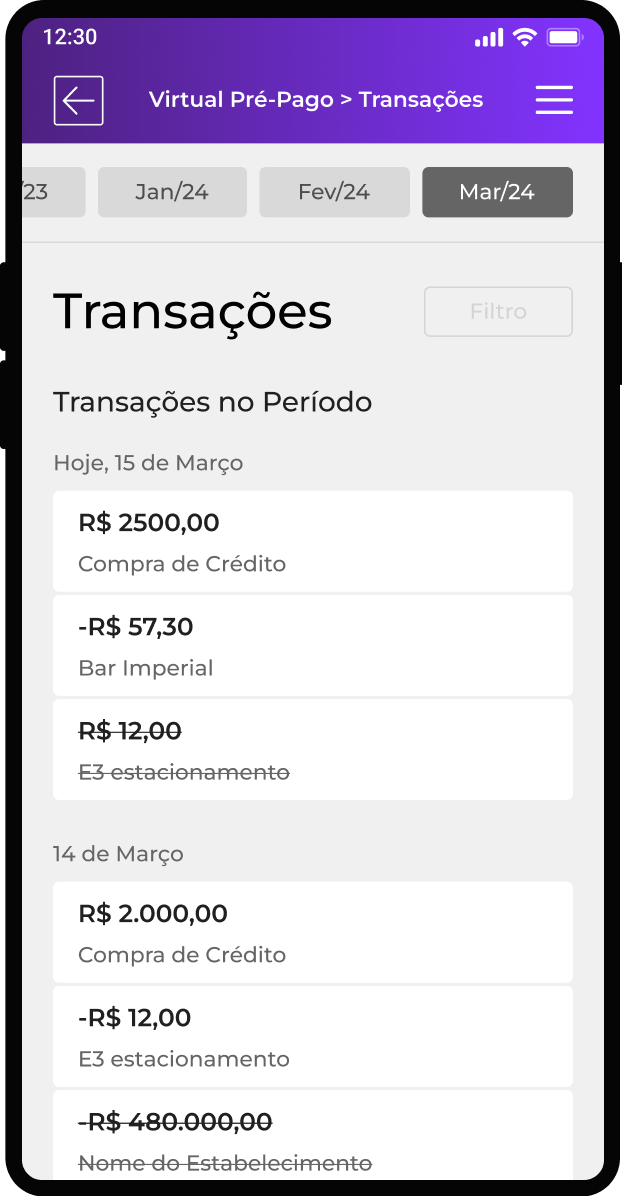The height and width of the screenshot is (1196, 622).
Task: Select the Fev/24 month tab
Action: pyautogui.click(x=334, y=192)
